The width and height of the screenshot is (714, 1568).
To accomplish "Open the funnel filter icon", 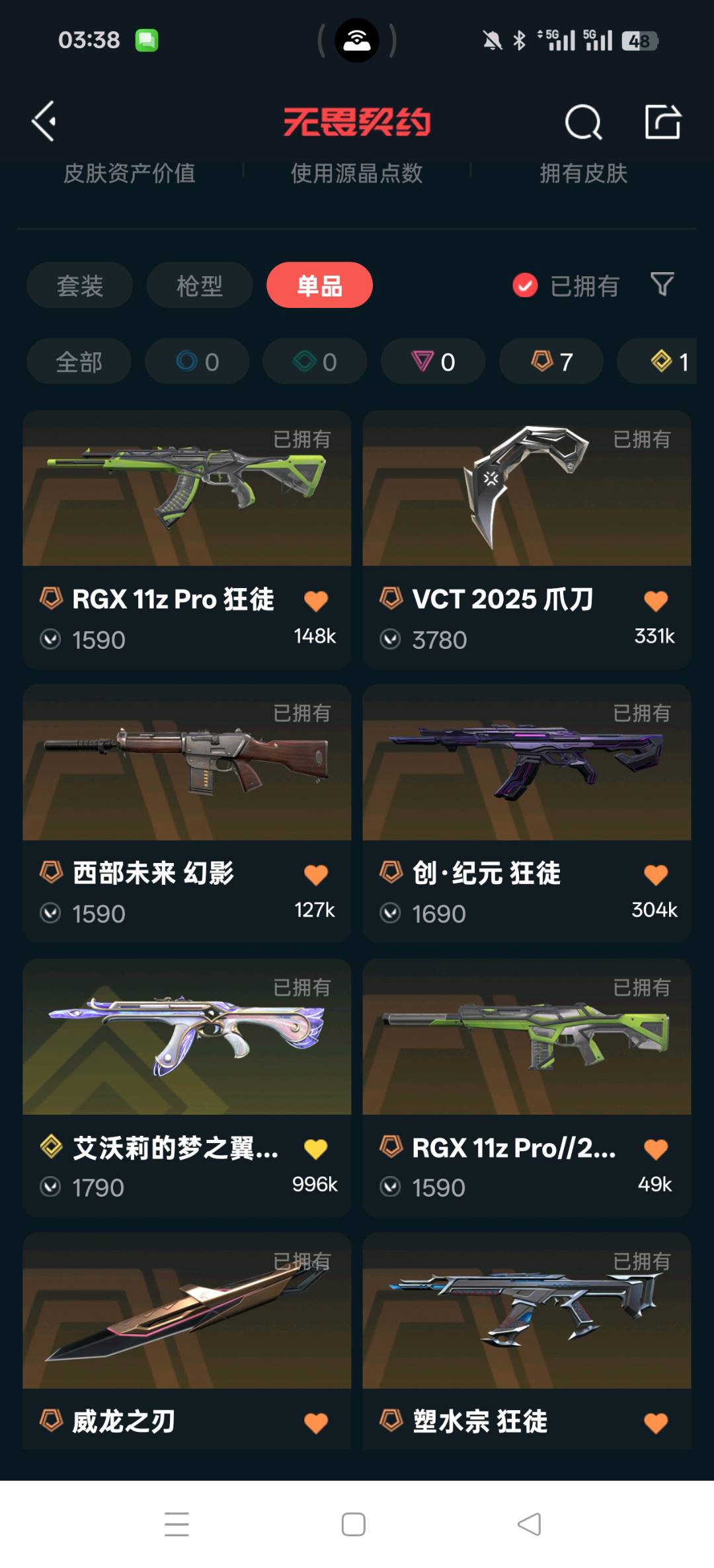I will click(662, 285).
